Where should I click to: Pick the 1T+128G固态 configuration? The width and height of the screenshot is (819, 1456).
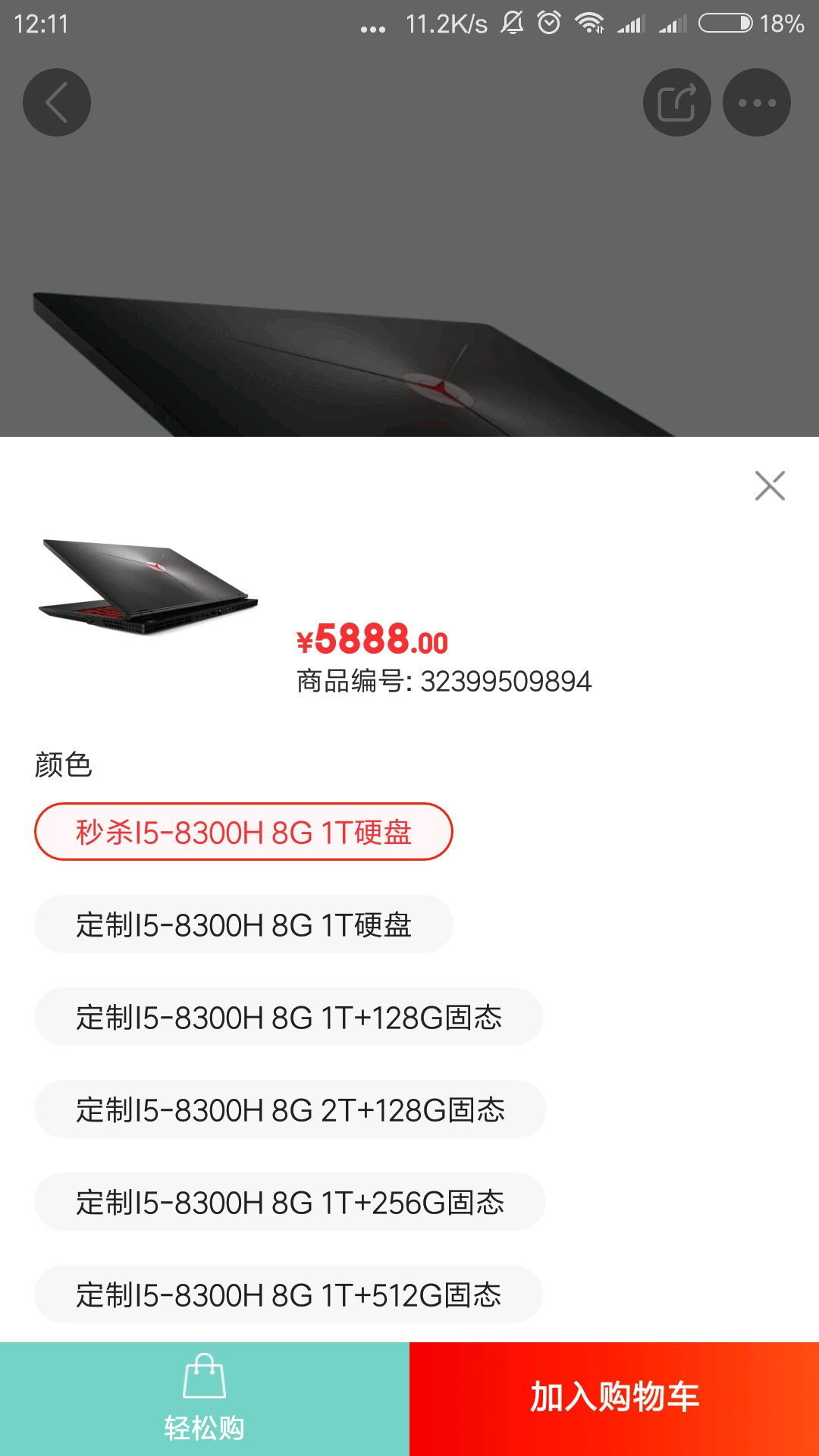[x=288, y=1017]
